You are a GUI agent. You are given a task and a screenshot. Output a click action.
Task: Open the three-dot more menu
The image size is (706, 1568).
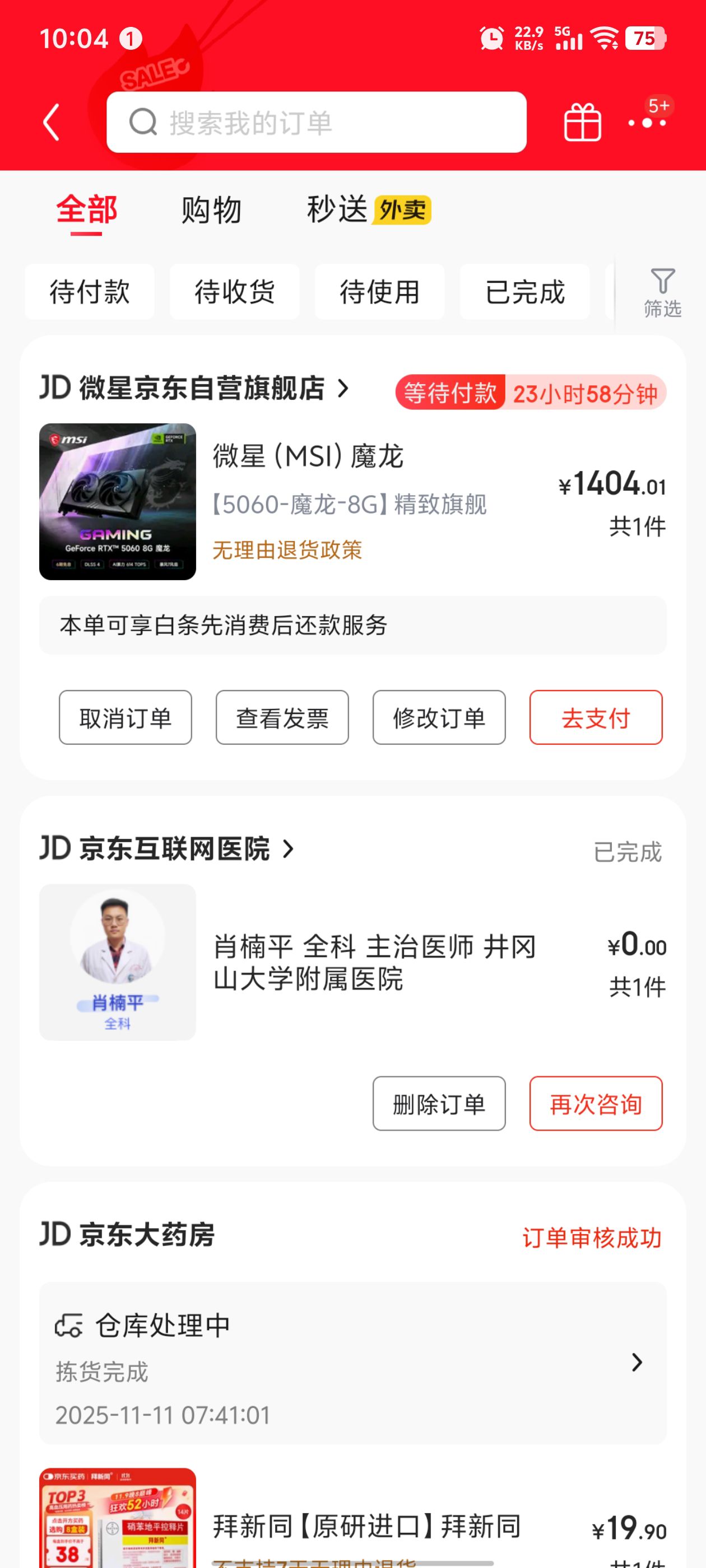pyautogui.click(x=647, y=122)
